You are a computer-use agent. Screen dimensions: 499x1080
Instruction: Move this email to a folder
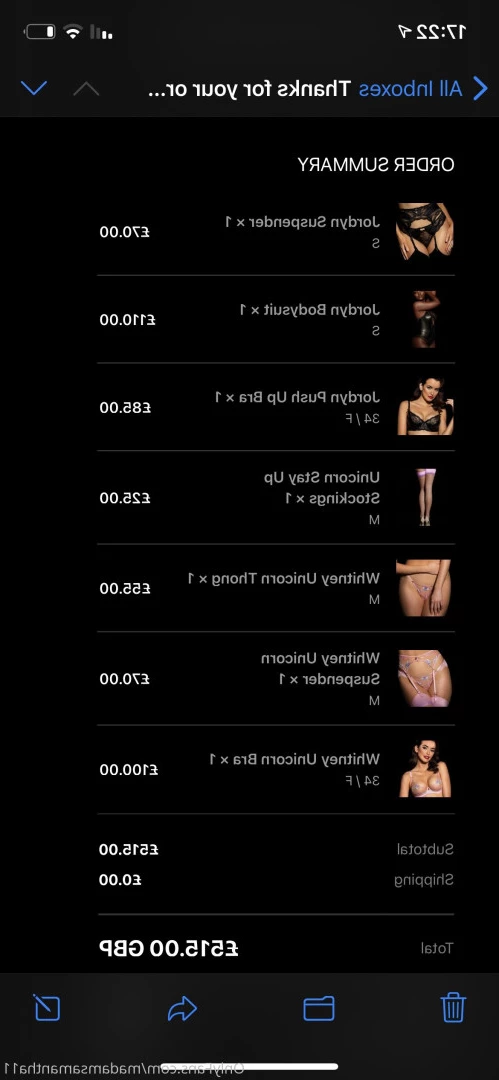click(x=319, y=1008)
